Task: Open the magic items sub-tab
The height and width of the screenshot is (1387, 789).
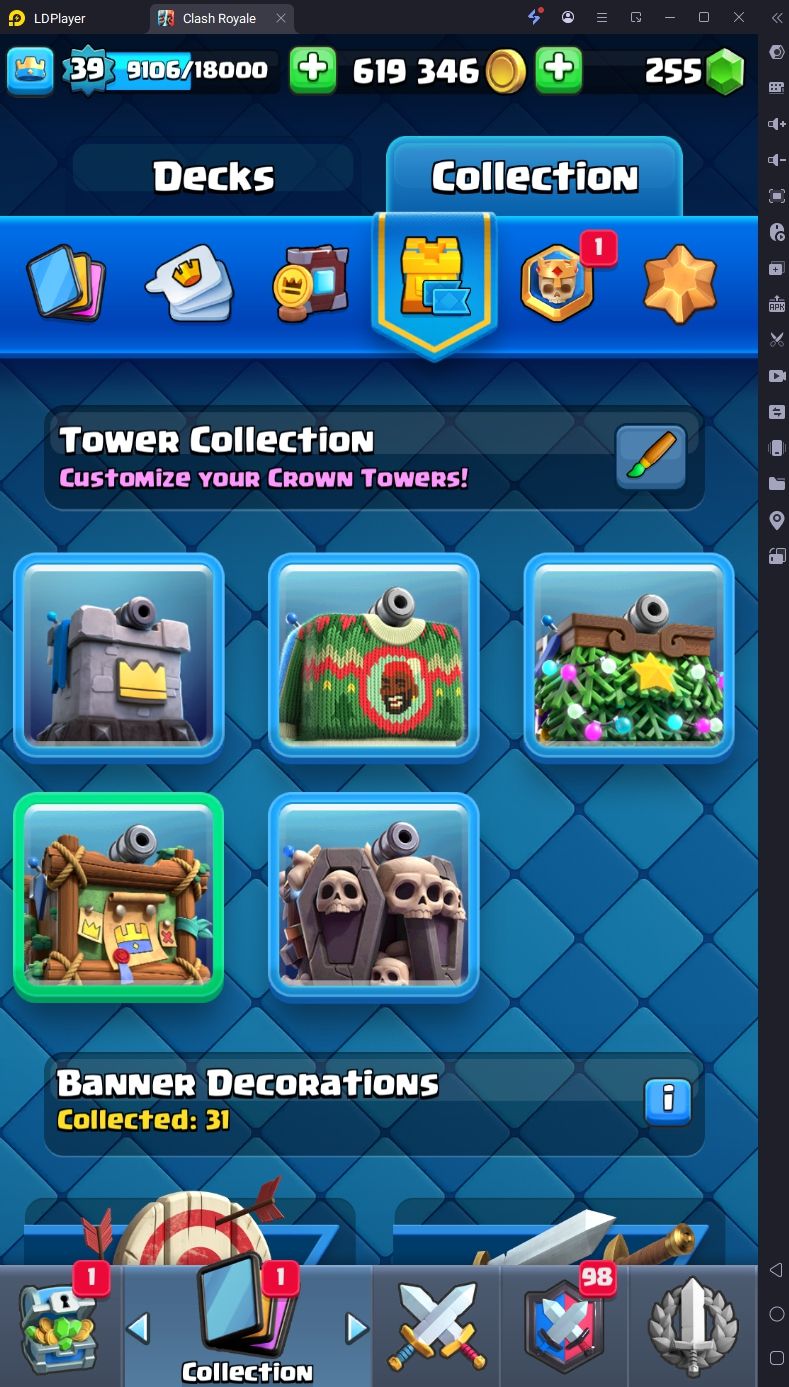Action: pos(311,283)
